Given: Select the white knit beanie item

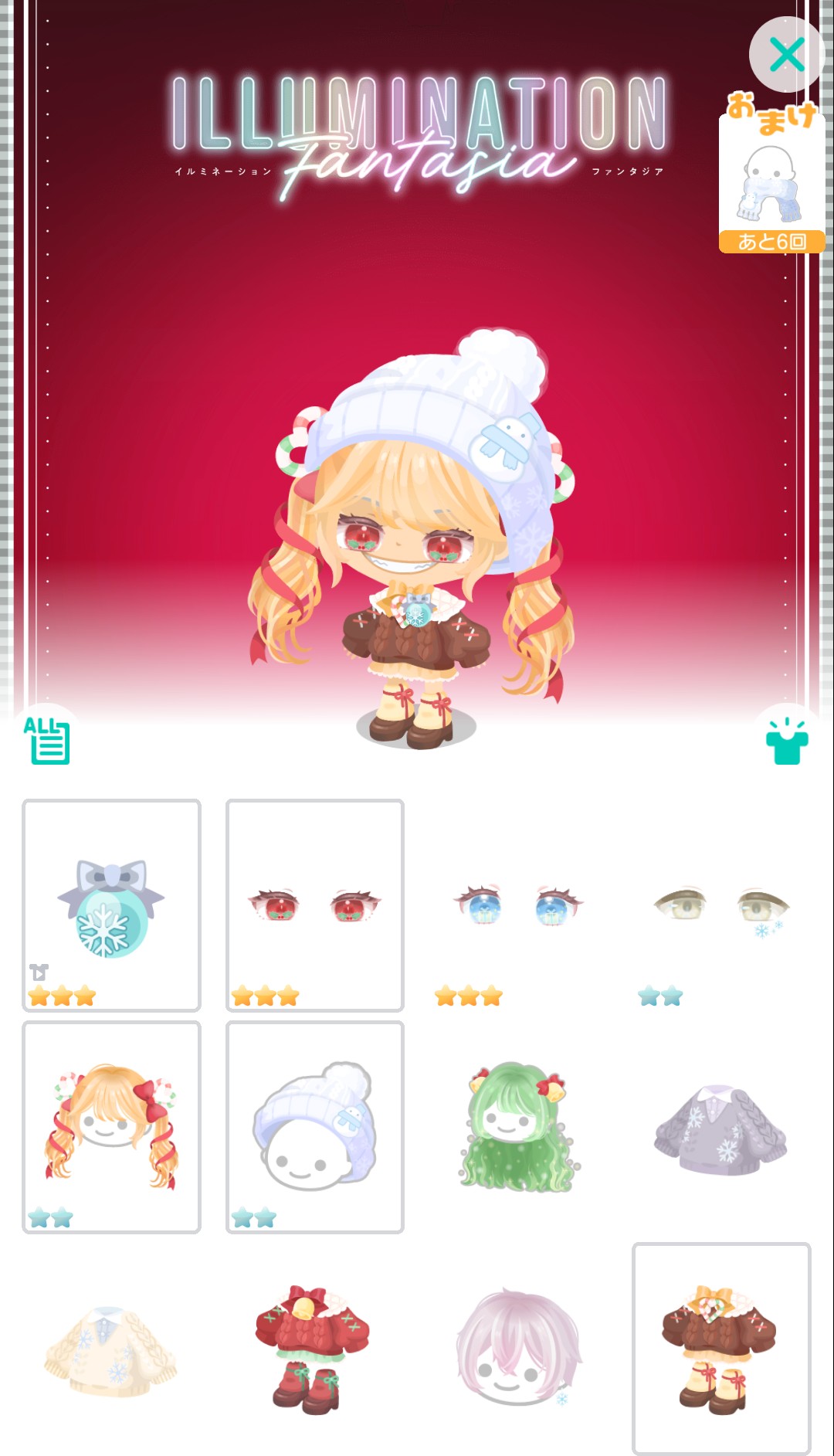Looking at the screenshot, I should tap(314, 1127).
